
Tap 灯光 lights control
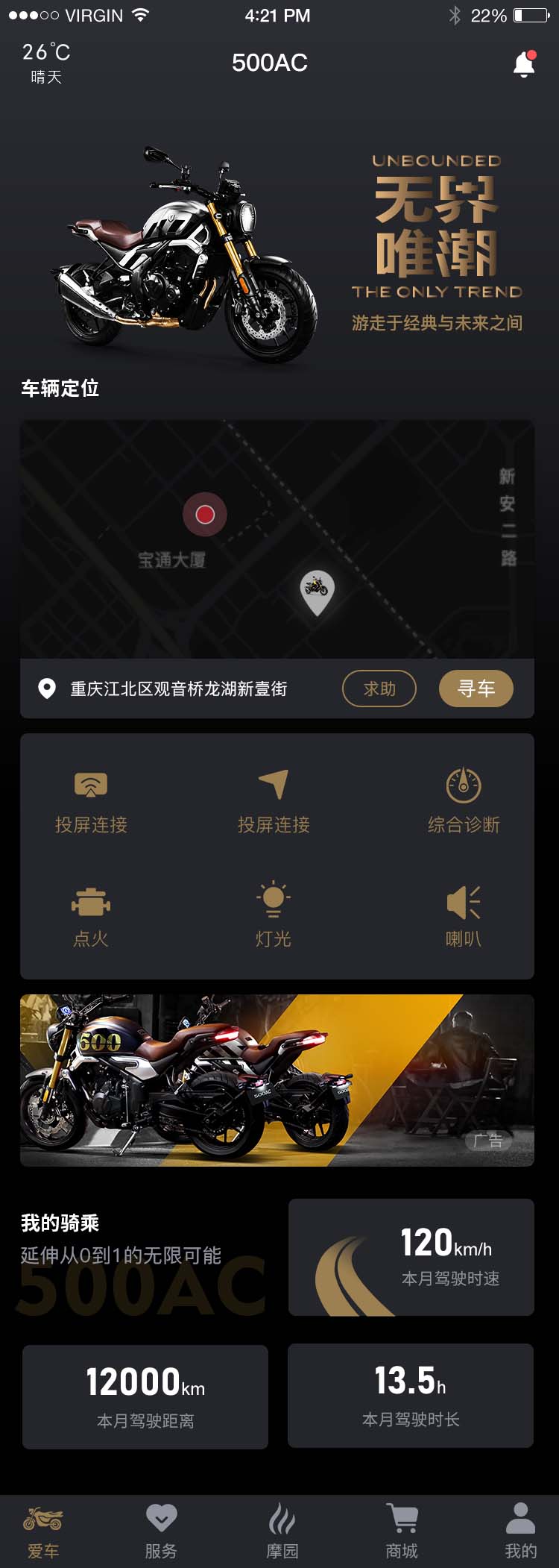(x=273, y=916)
